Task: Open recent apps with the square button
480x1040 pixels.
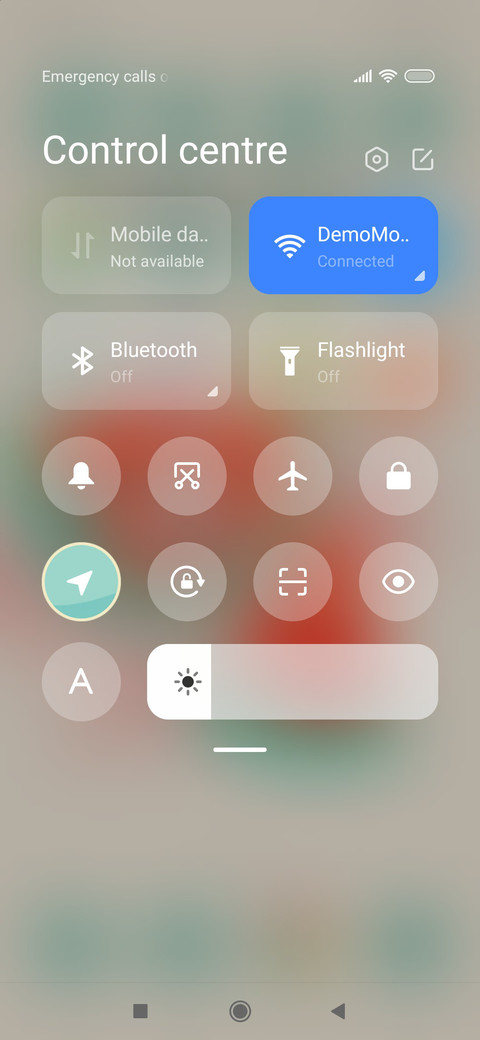Action: click(141, 1011)
